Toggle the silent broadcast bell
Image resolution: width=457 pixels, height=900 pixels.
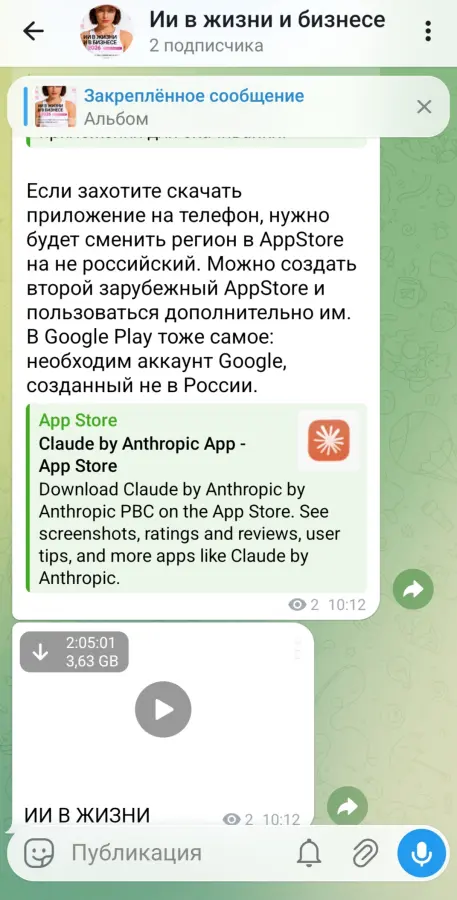click(x=309, y=853)
